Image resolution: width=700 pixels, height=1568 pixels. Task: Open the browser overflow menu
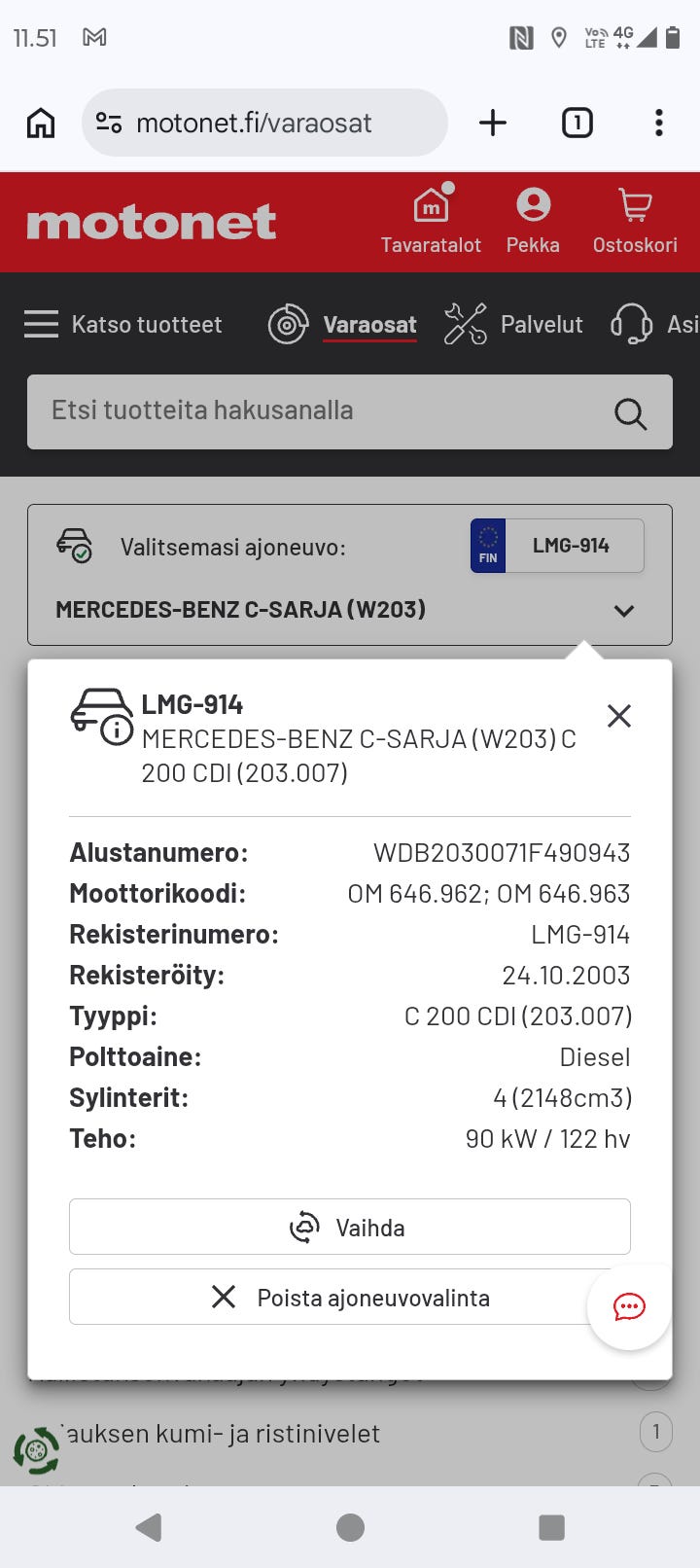(659, 123)
